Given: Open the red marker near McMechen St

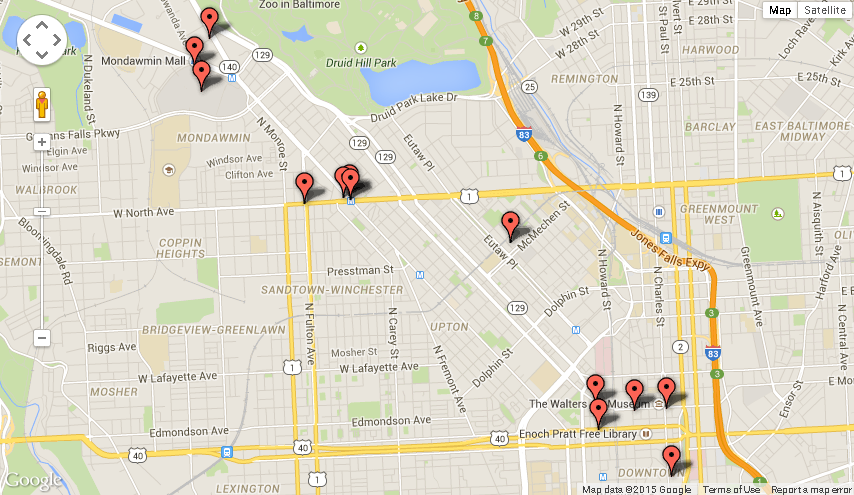Looking at the screenshot, I should (511, 224).
